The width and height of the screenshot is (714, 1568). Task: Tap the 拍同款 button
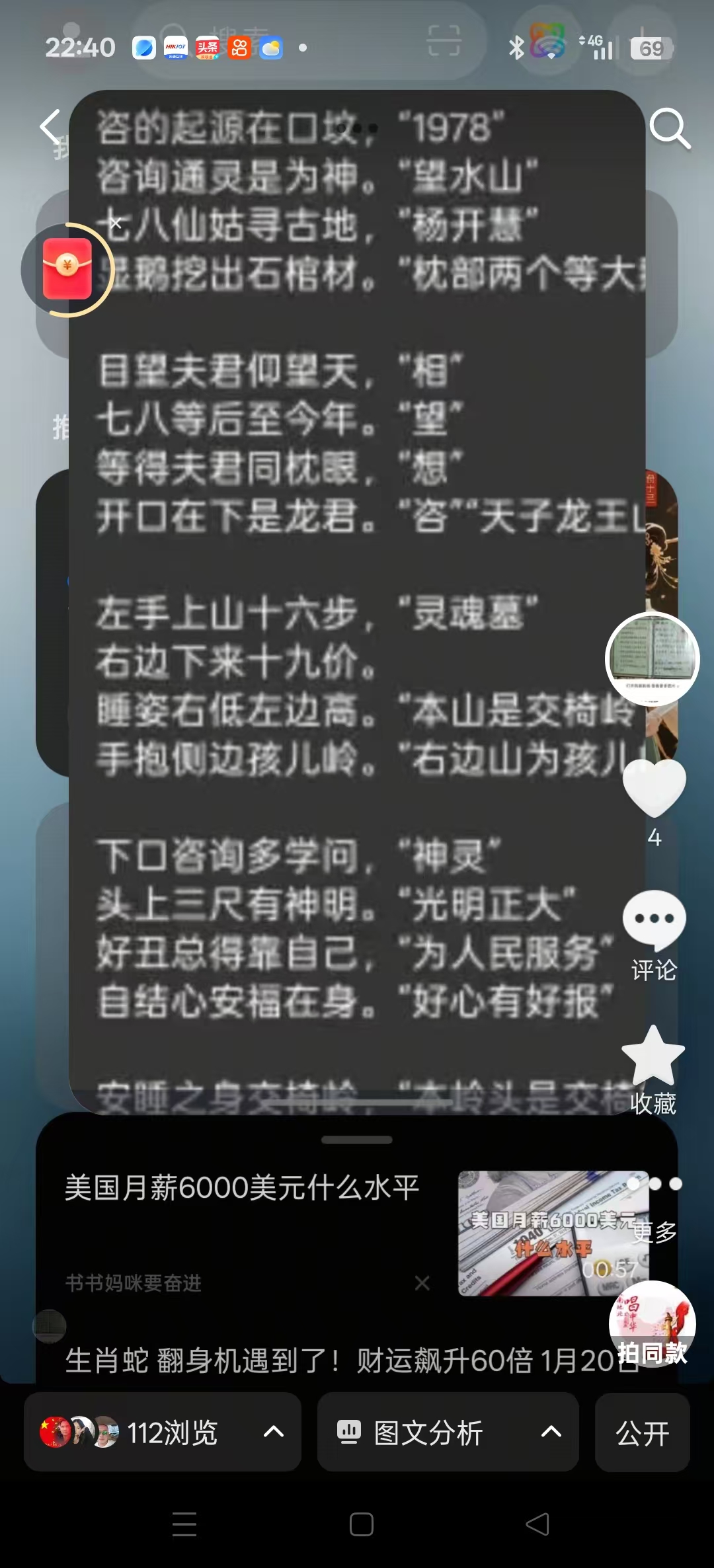click(652, 1326)
